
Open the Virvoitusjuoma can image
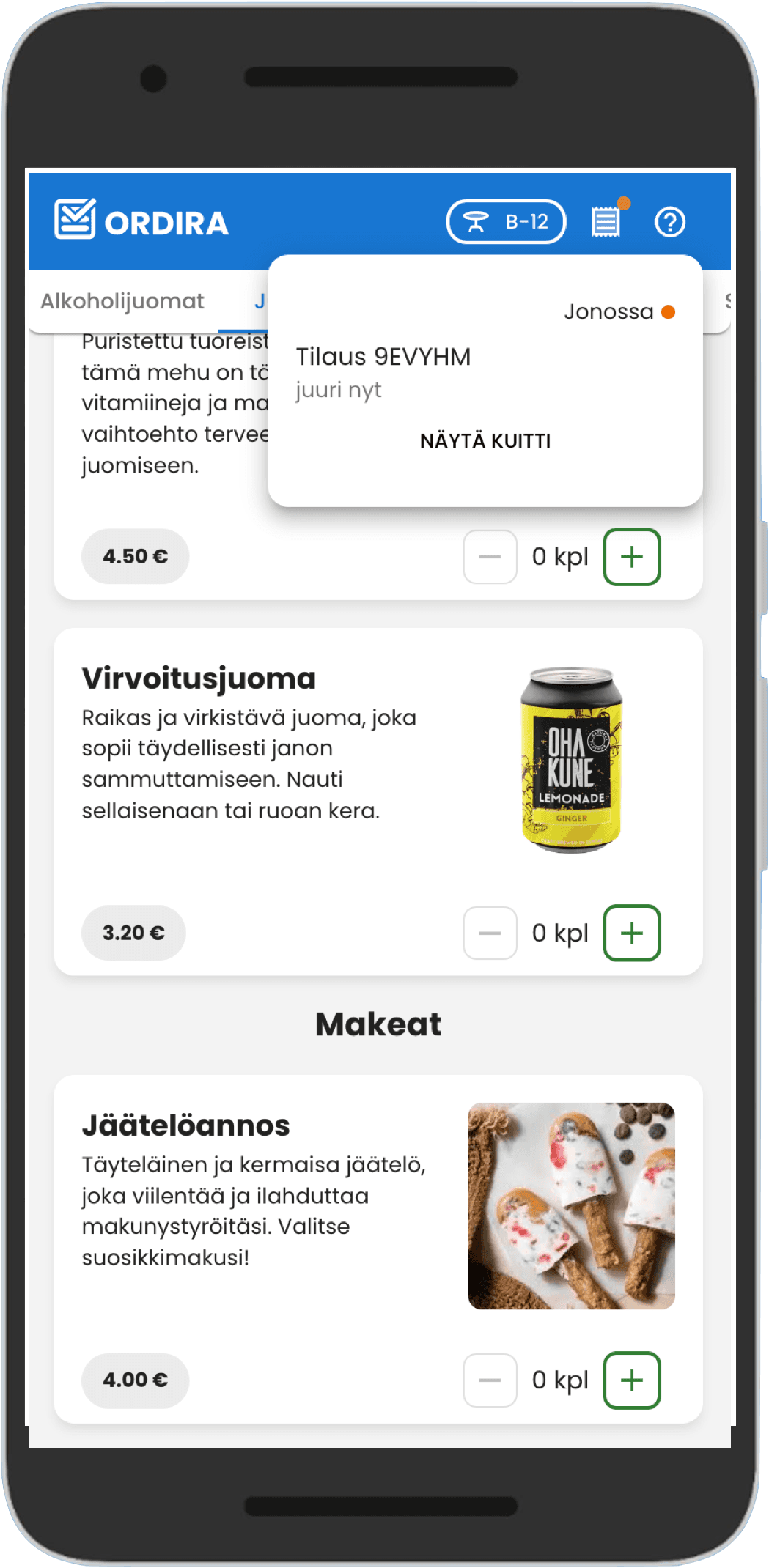pos(571,760)
